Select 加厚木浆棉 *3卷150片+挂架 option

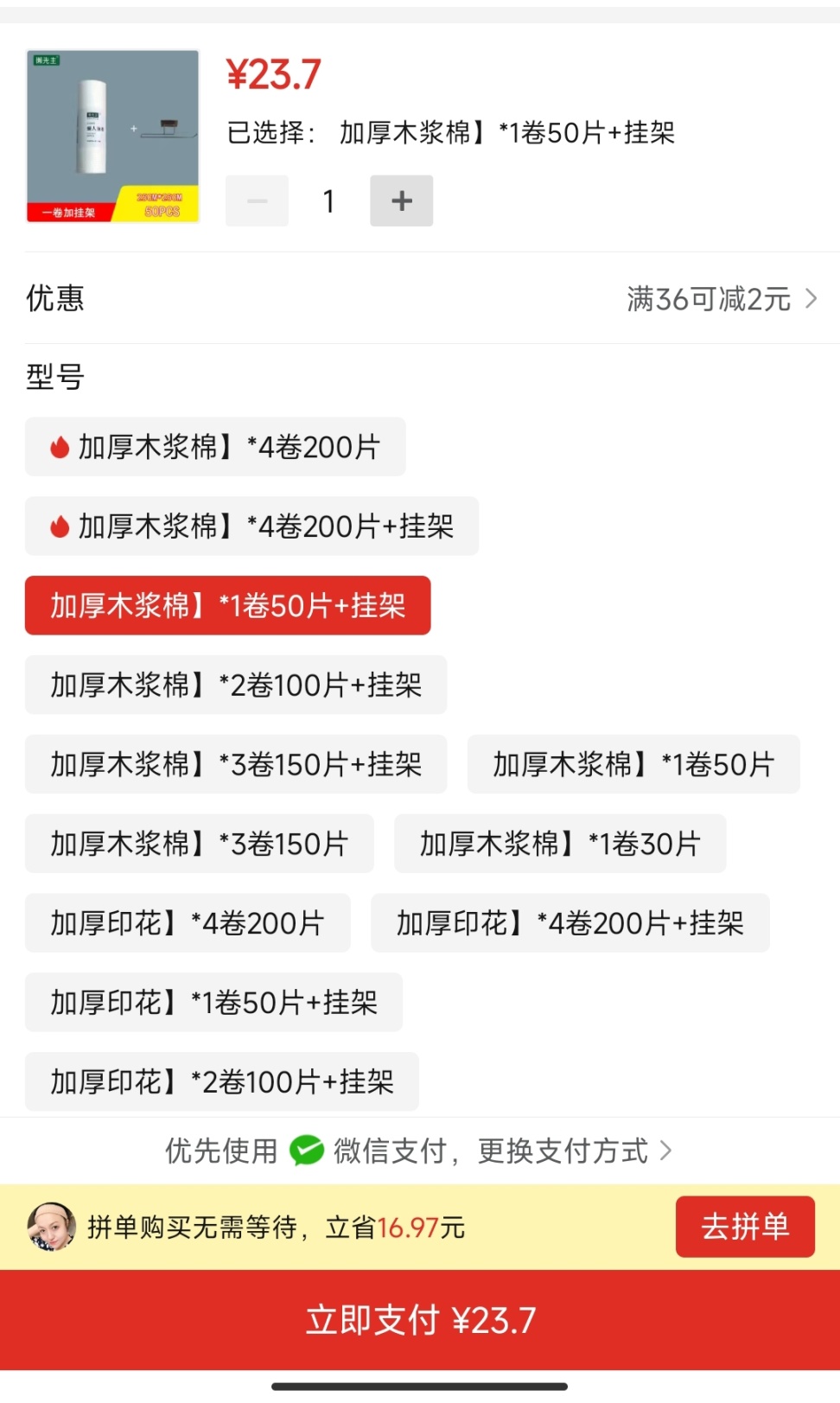point(235,765)
